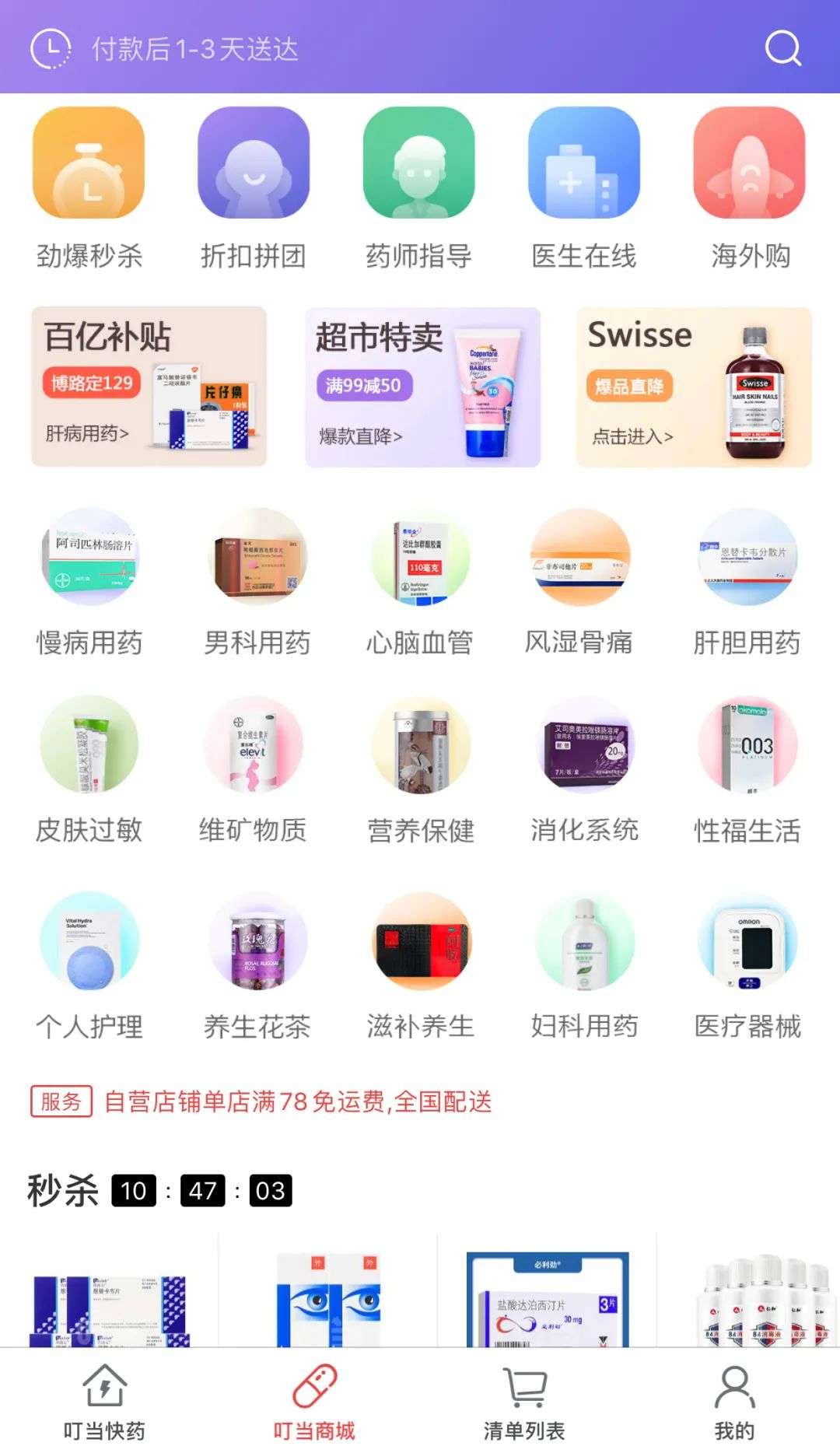The image size is (840, 1453).
Task: Open 劲爆秒杀 flash sale
Action: click(89, 188)
